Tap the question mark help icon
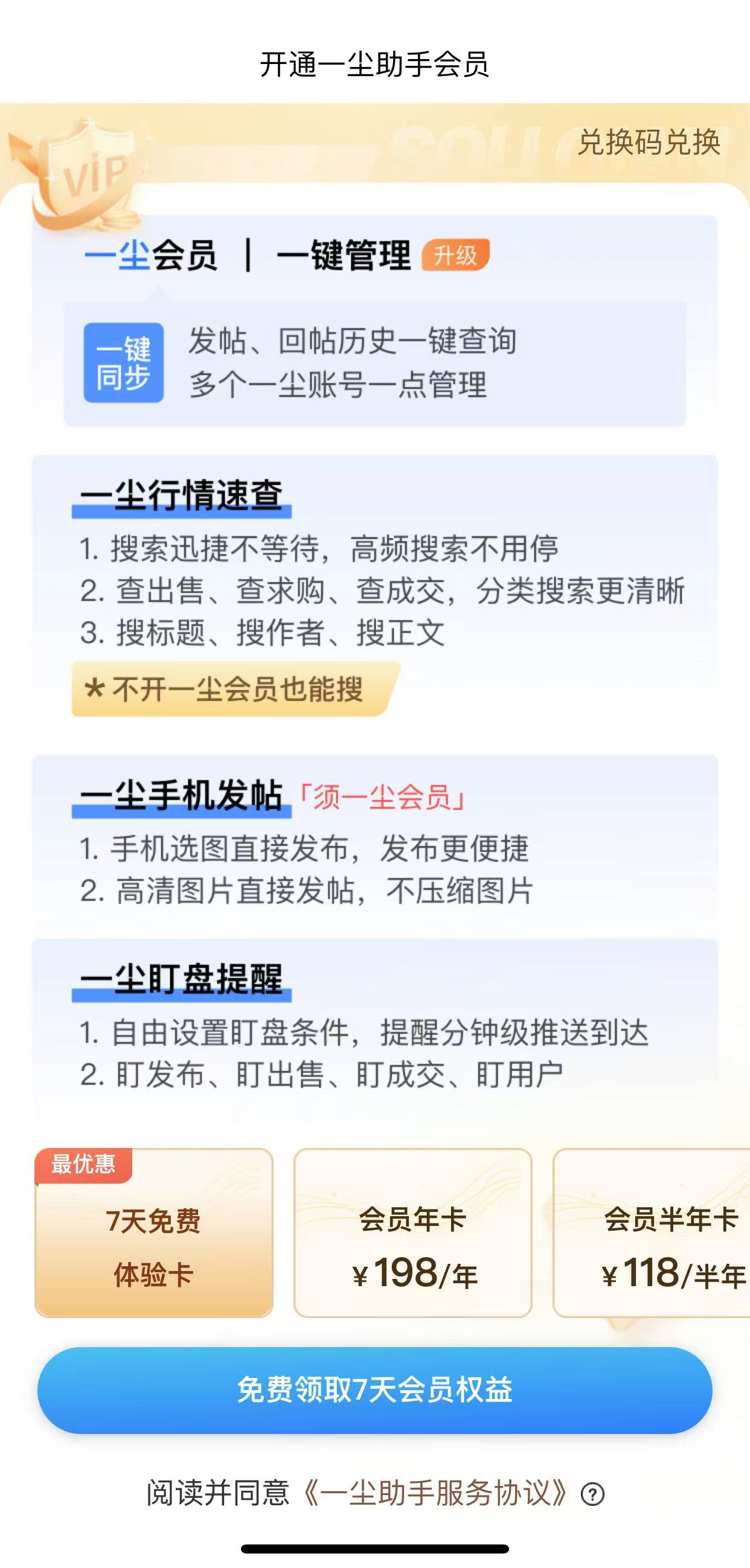Image resolution: width=750 pixels, height=1568 pixels. tap(592, 1494)
